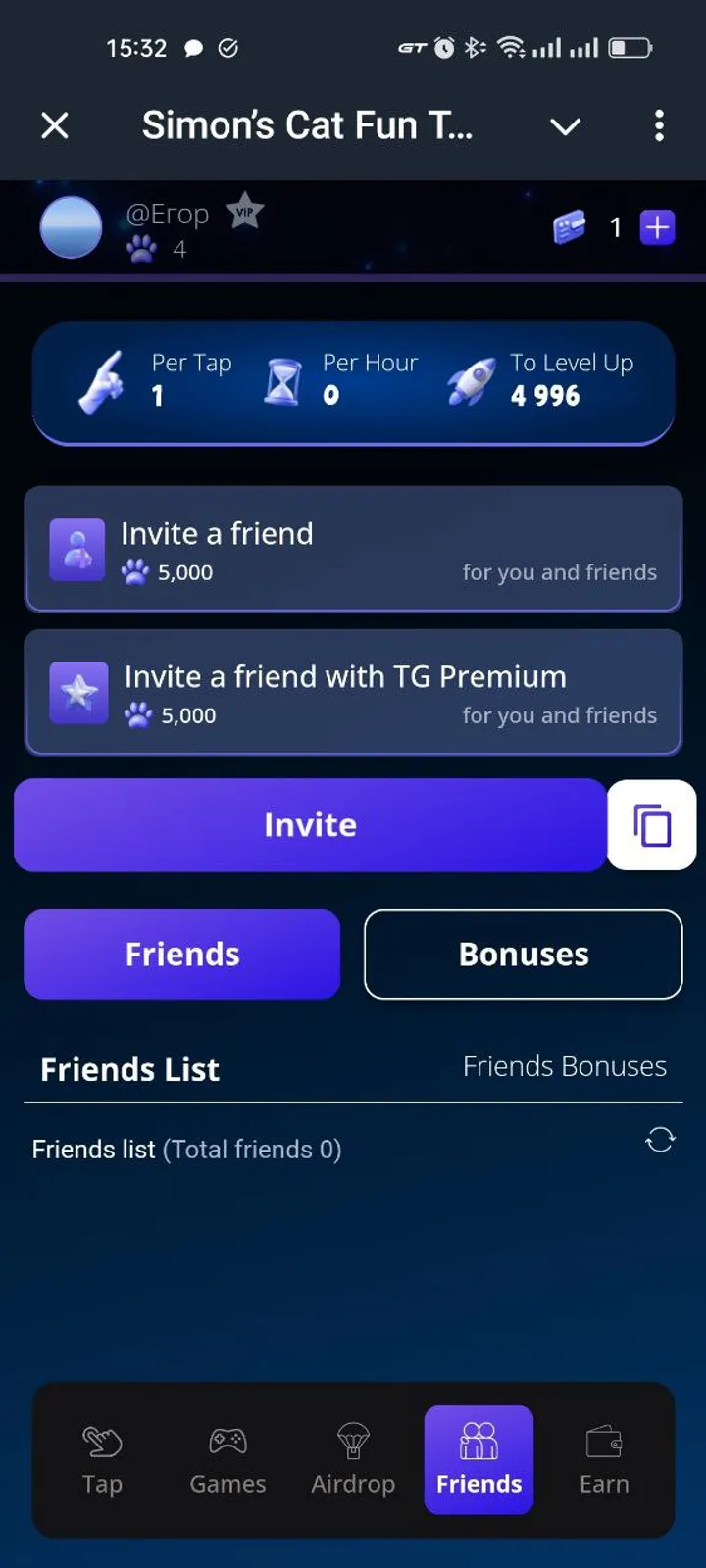Image resolution: width=706 pixels, height=1568 pixels.
Task: Refresh the friends list
Action: pos(660,1140)
